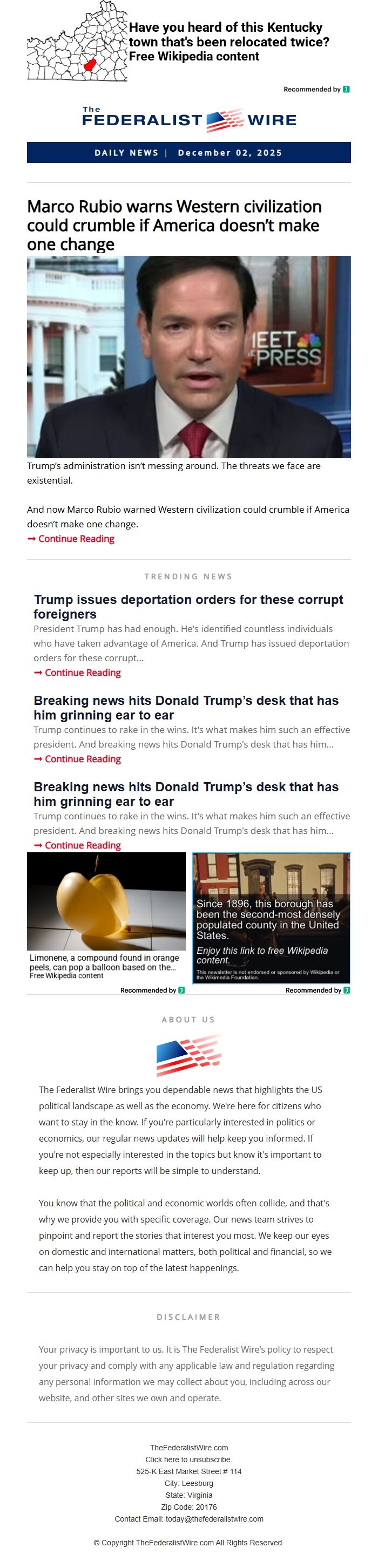Viewport: 378px width, 1568px height.
Task: Click here to unsubscribe
Action: point(188,1460)
